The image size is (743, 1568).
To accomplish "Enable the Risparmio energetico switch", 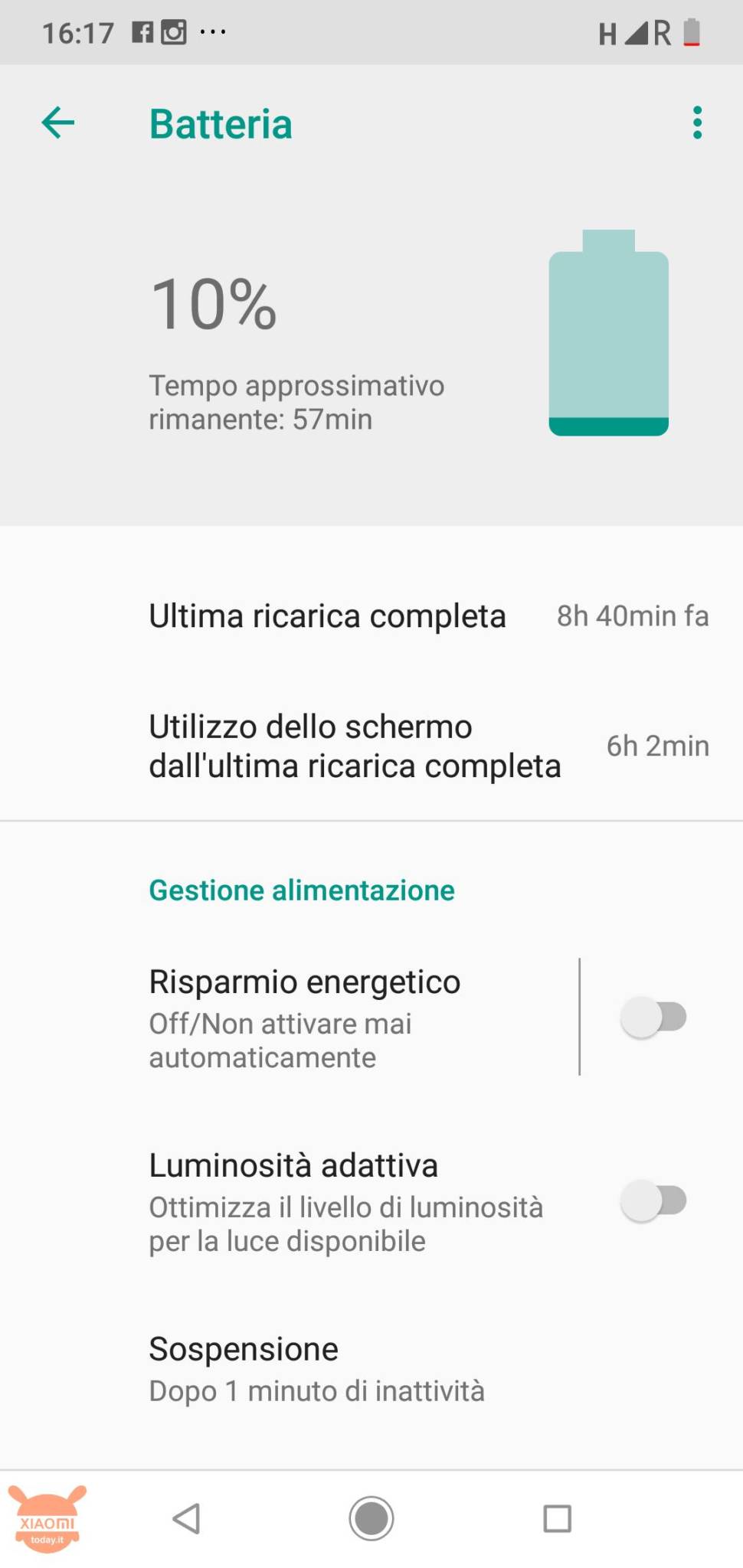I will 653,1018.
